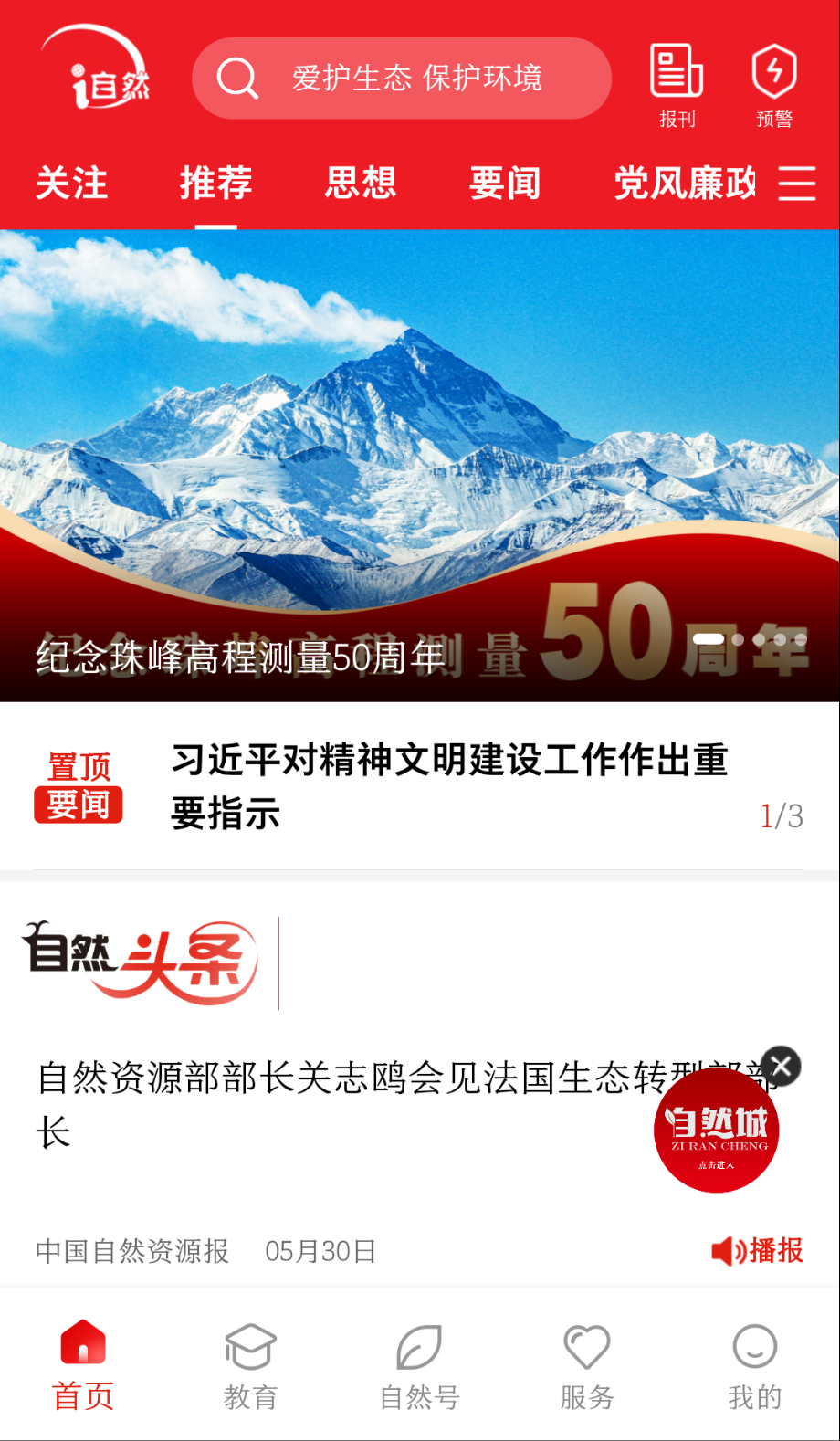Viewport: 840px width, 1441px height.
Task: Open the 预警 alert shield icon
Action: (774, 78)
